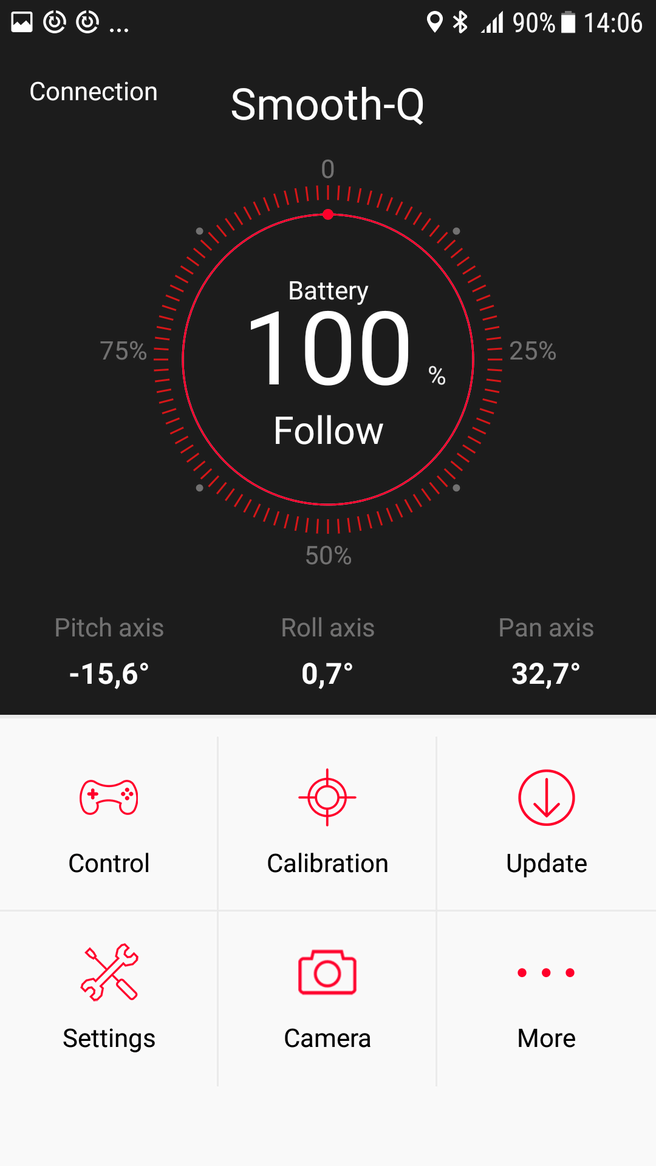This screenshot has width=656, height=1166.
Task: Show More options
Action: pyautogui.click(x=546, y=998)
